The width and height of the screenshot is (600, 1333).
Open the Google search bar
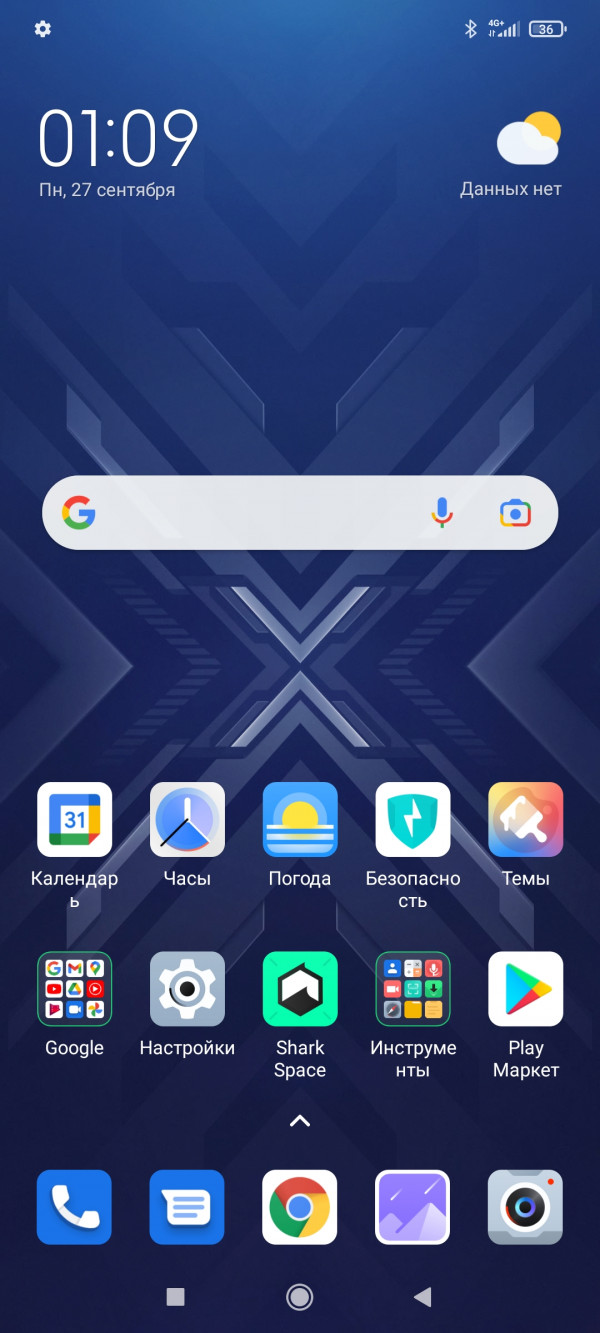(x=250, y=513)
